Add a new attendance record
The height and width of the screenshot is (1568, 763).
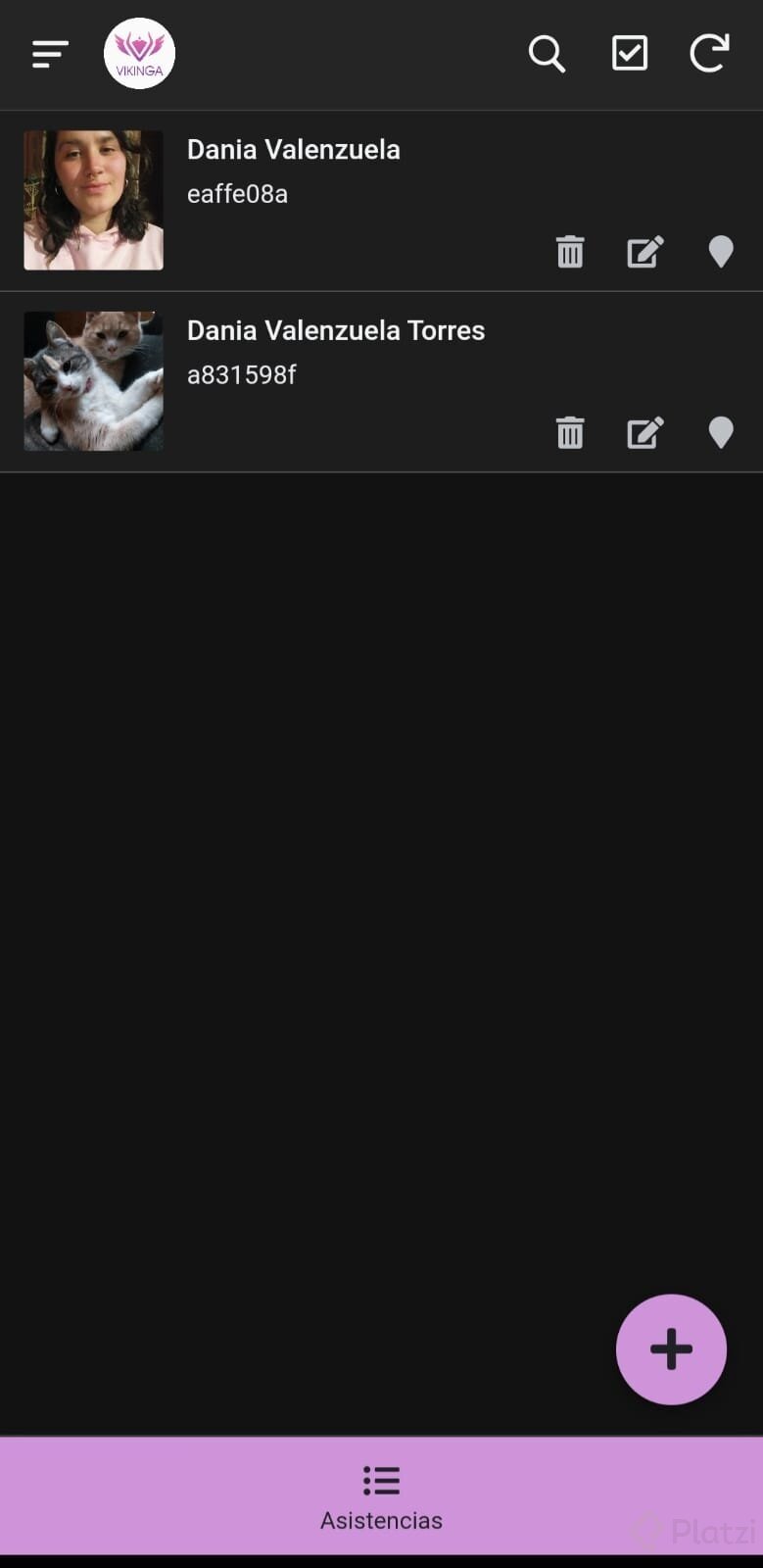click(671, 1349)
